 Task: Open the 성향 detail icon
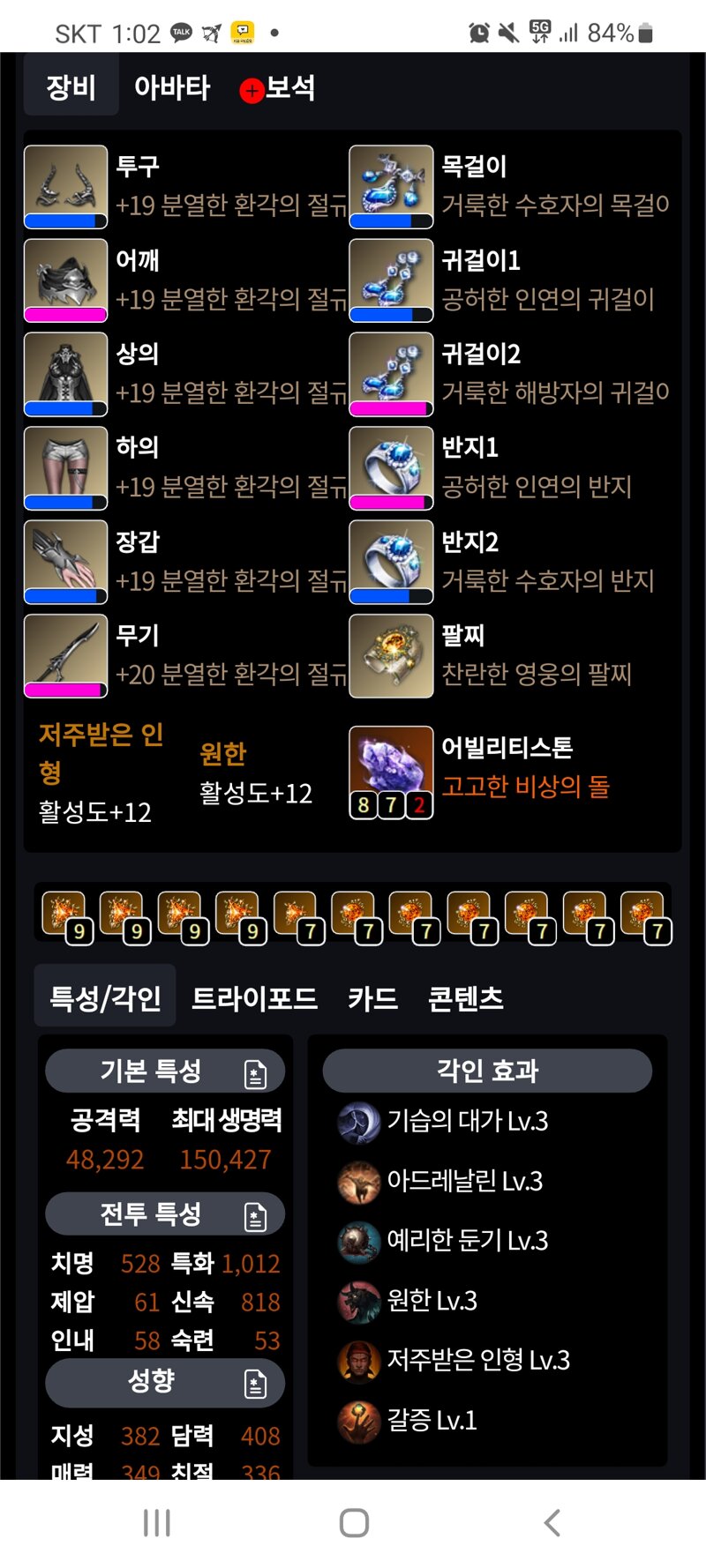(x=255, y=1384)
